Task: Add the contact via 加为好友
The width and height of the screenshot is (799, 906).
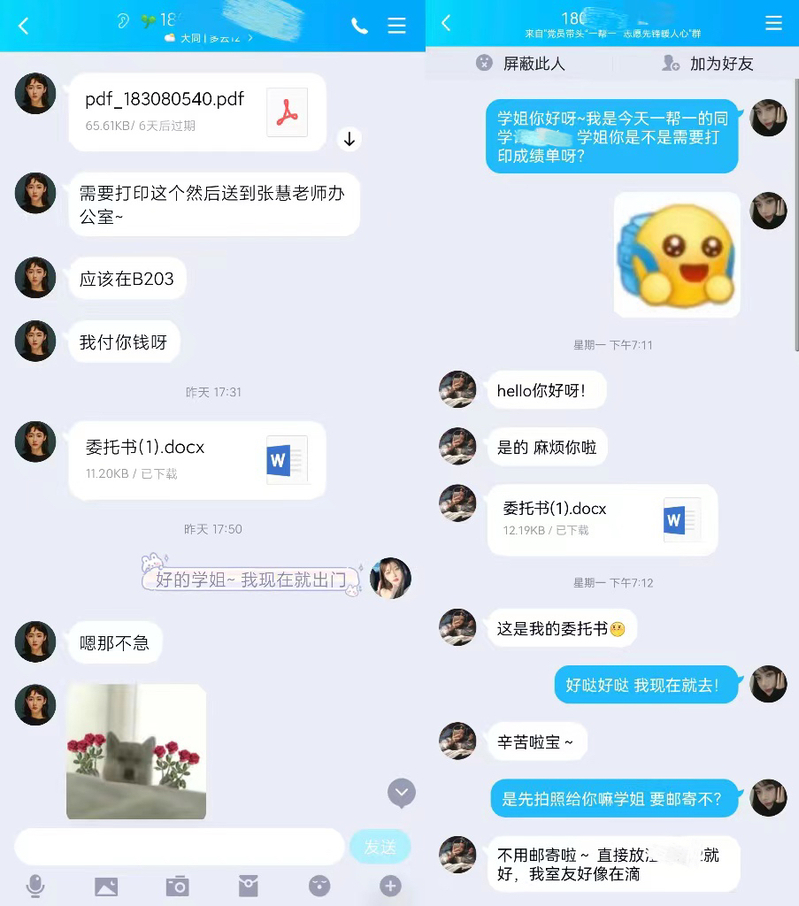Action: click(707, 63)
